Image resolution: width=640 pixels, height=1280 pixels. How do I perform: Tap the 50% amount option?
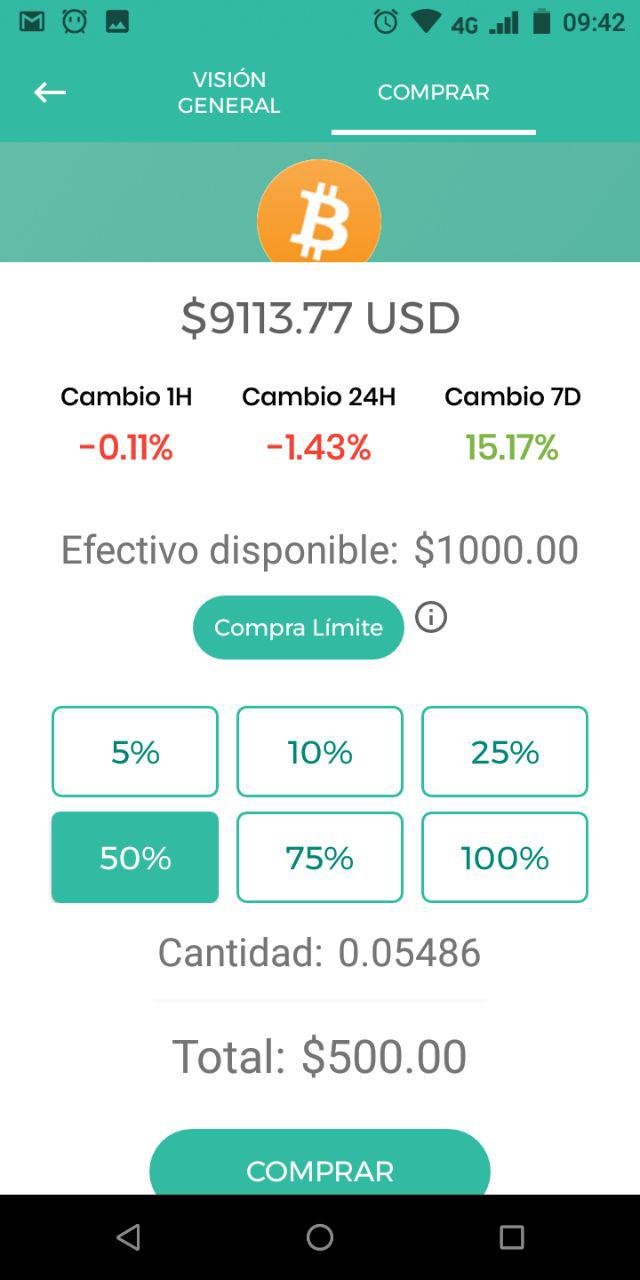click(135, 857)
